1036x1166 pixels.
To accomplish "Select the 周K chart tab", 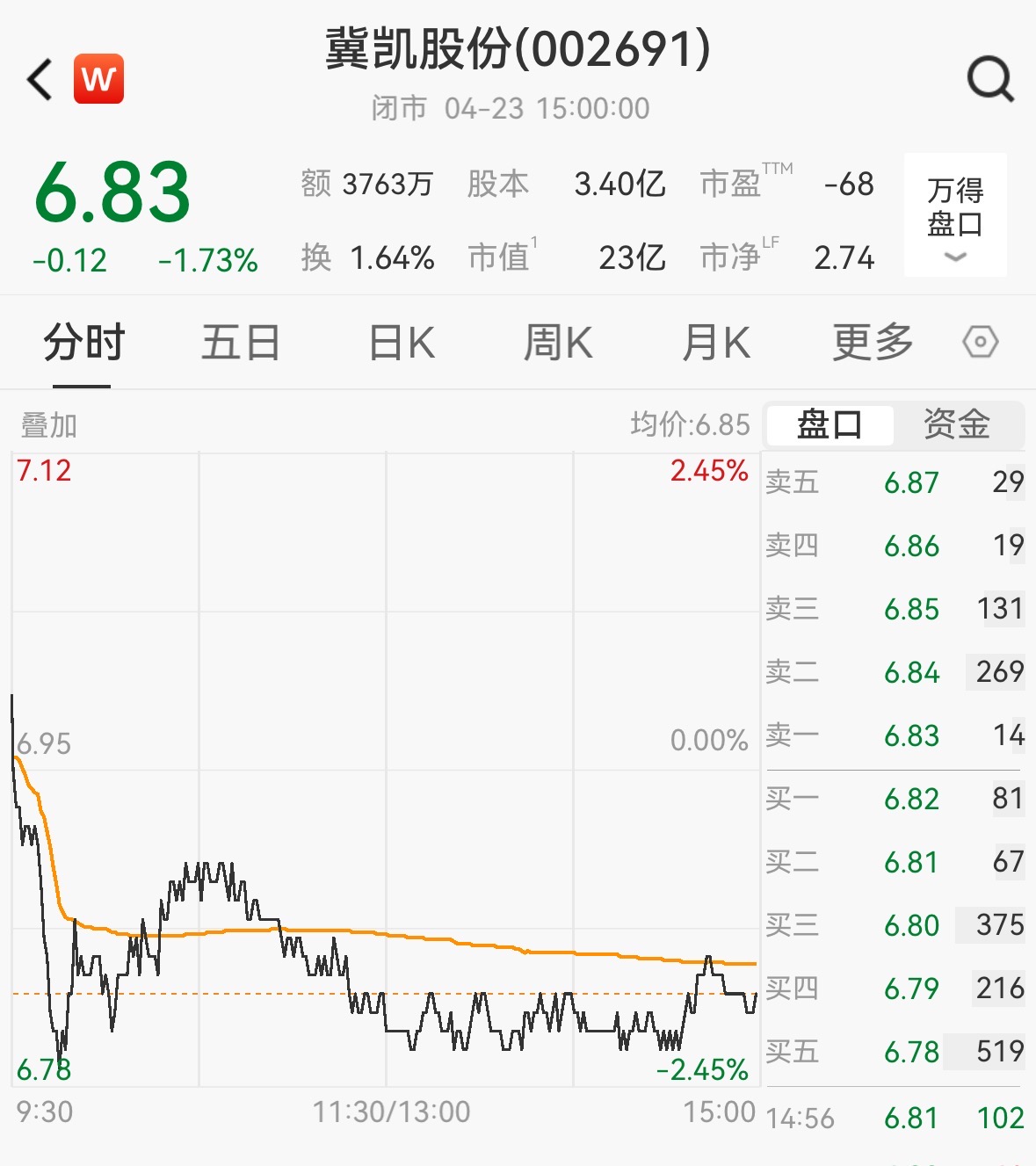I will (558, 343).
